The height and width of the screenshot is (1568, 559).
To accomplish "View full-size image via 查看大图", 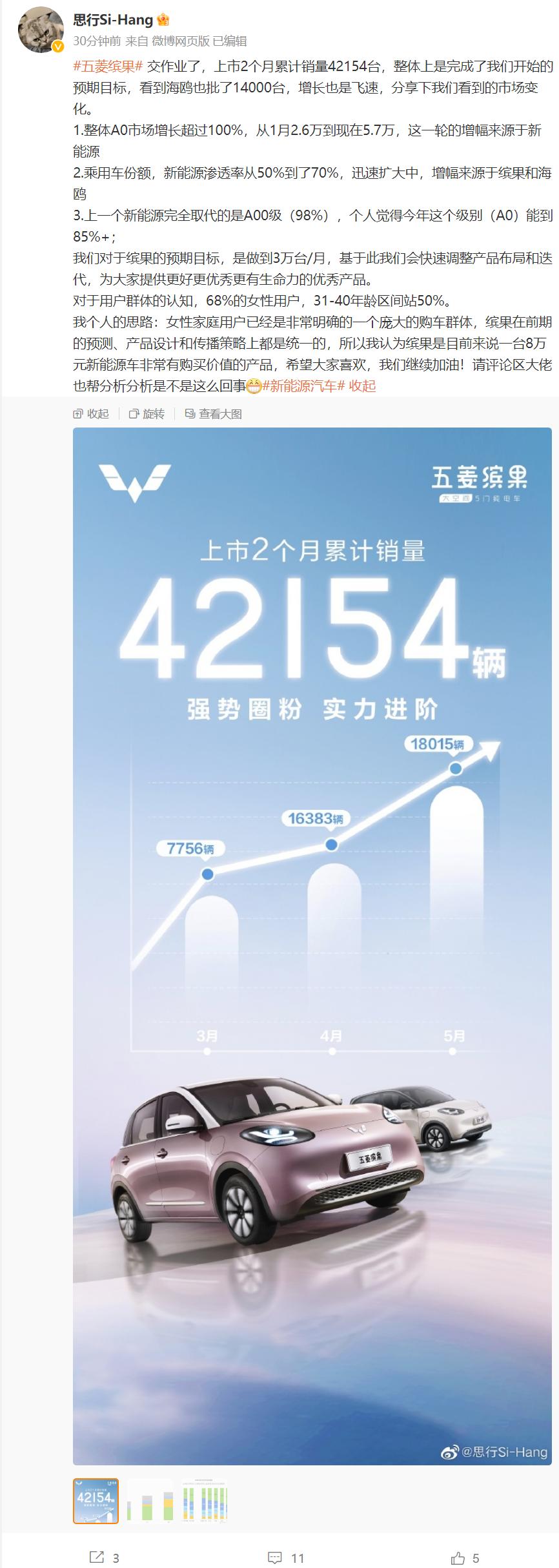I will coord(214,414).
